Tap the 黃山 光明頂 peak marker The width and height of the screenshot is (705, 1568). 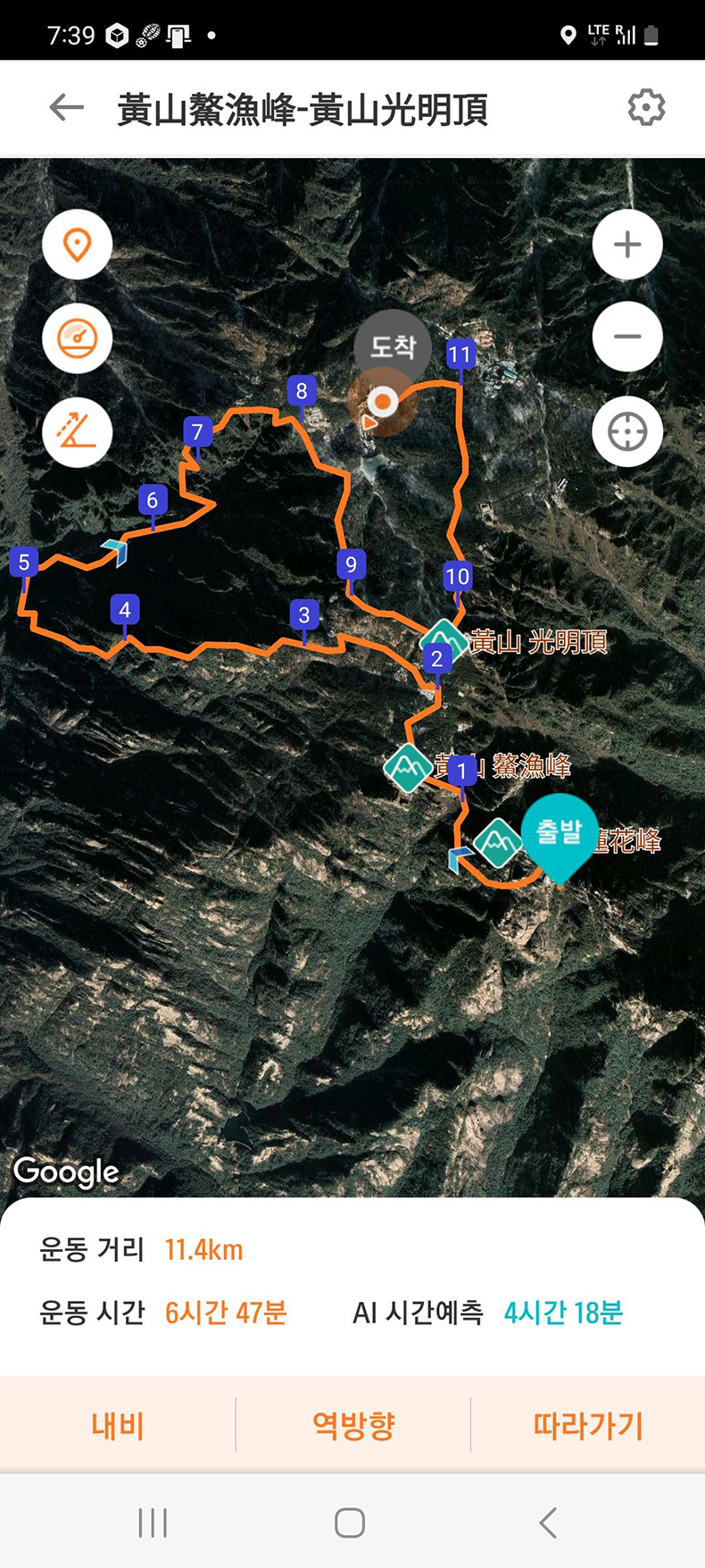click(x=444, y=640)
